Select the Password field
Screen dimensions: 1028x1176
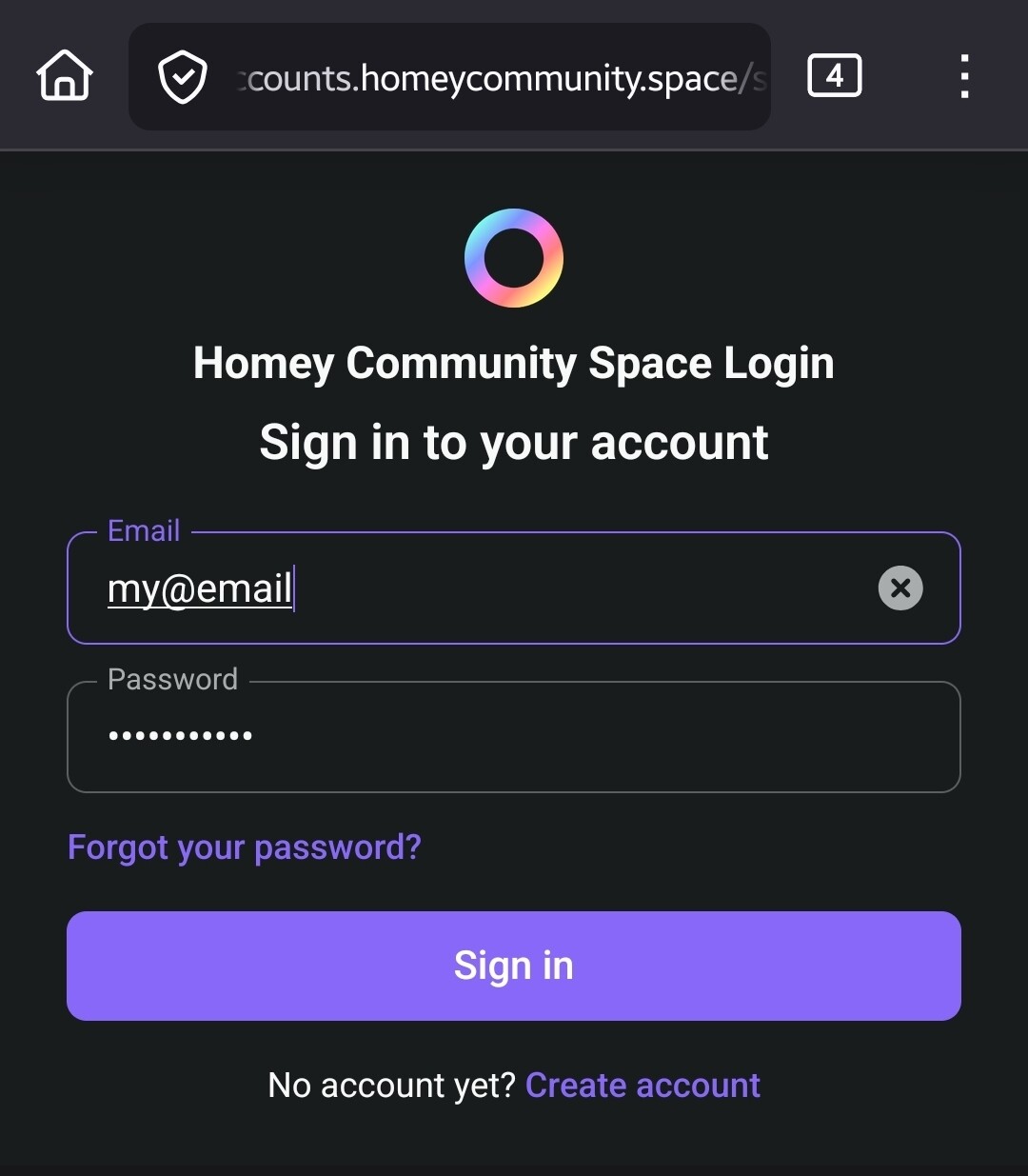(514, 736)
